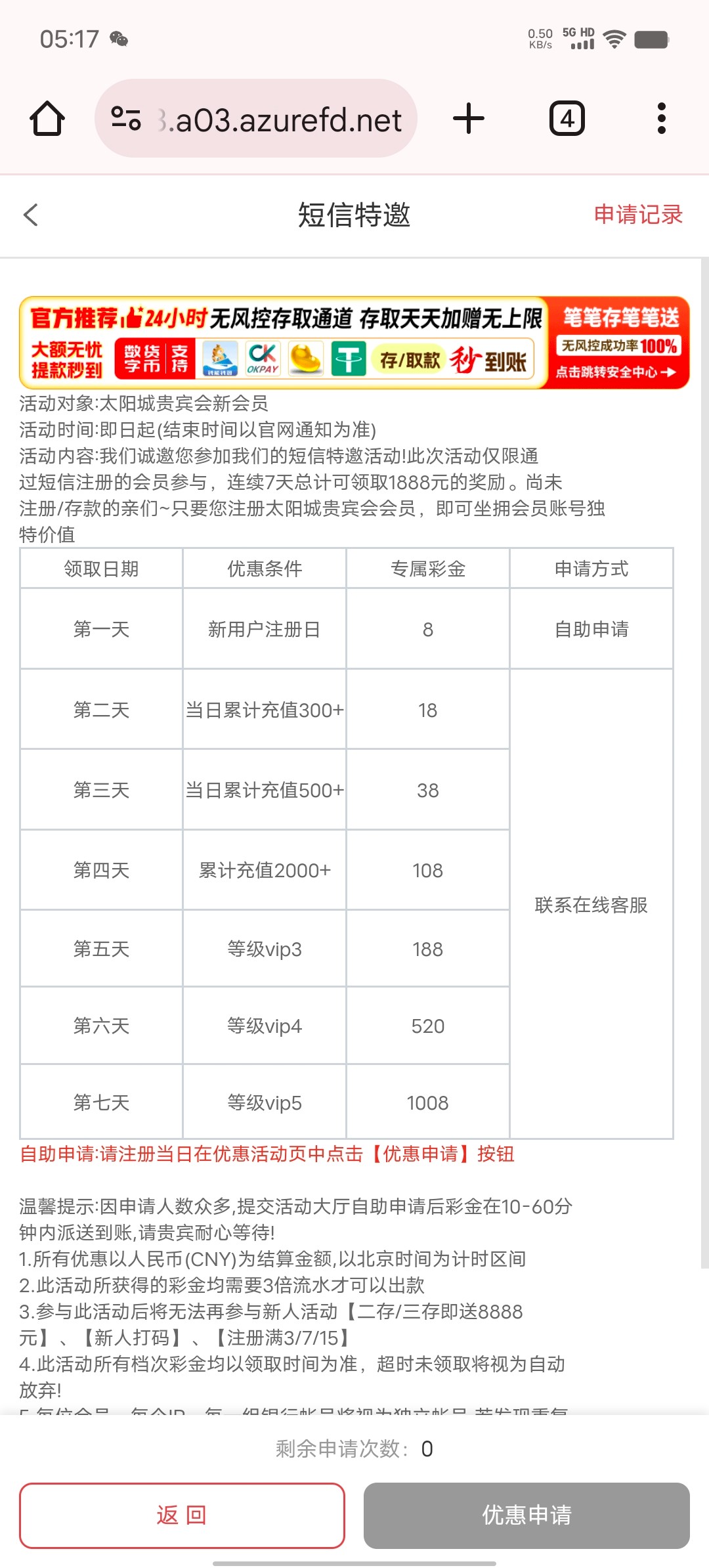Tap the 优惠申请 button
This screenshot has width=709, height=1568.
[526, 1515]
